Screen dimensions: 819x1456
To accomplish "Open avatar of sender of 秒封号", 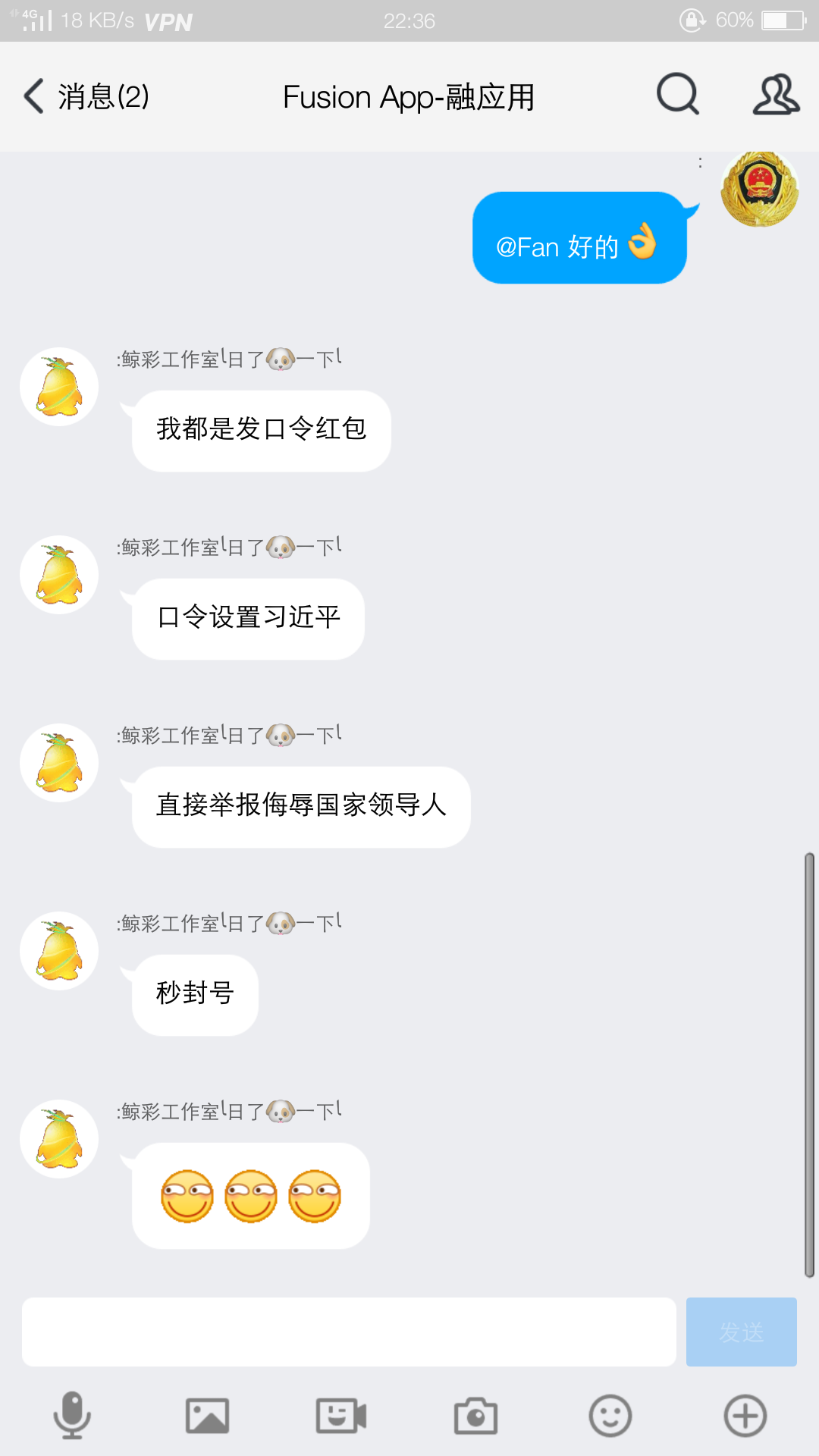I will tap(59, 951).
